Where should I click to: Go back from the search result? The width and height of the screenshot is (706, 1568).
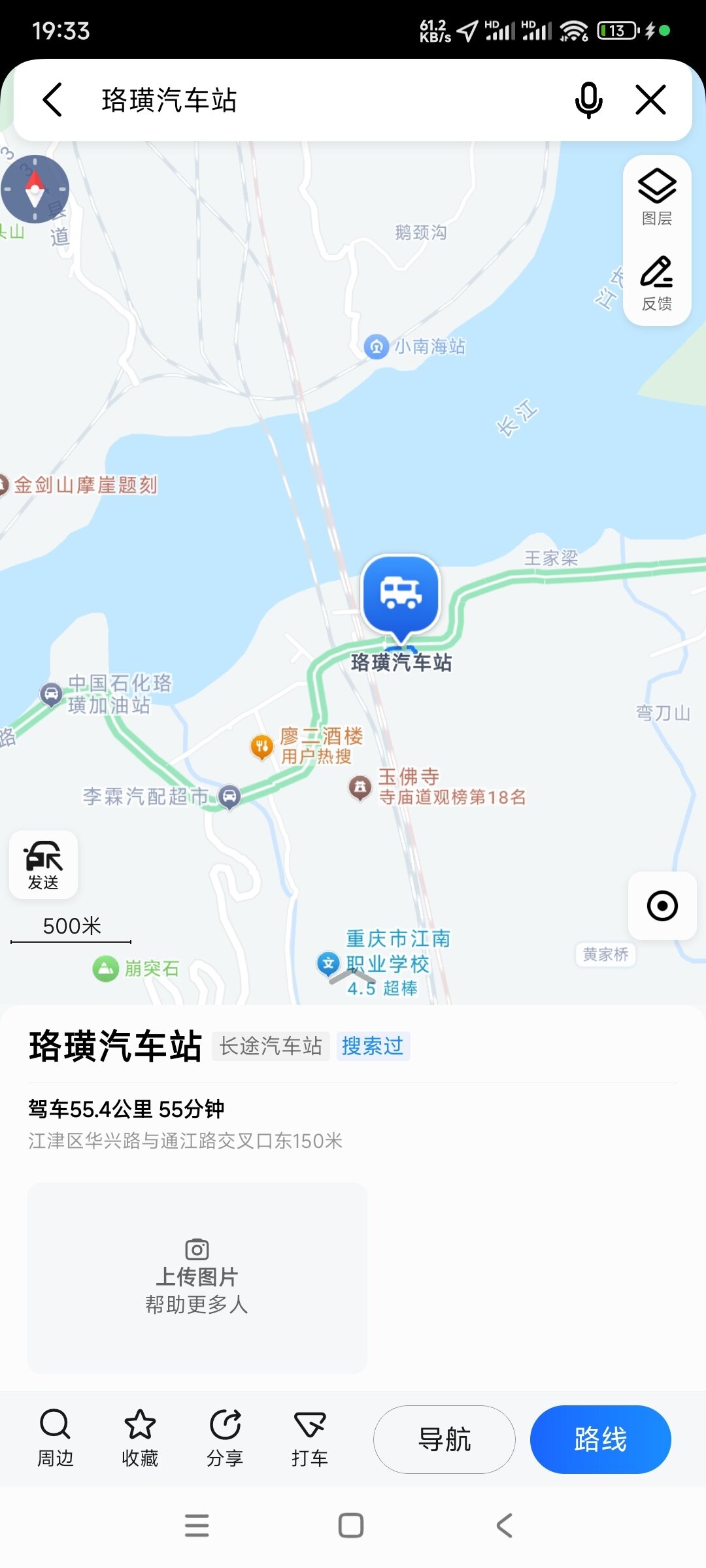pyautogui.click(x=52, y=100)
